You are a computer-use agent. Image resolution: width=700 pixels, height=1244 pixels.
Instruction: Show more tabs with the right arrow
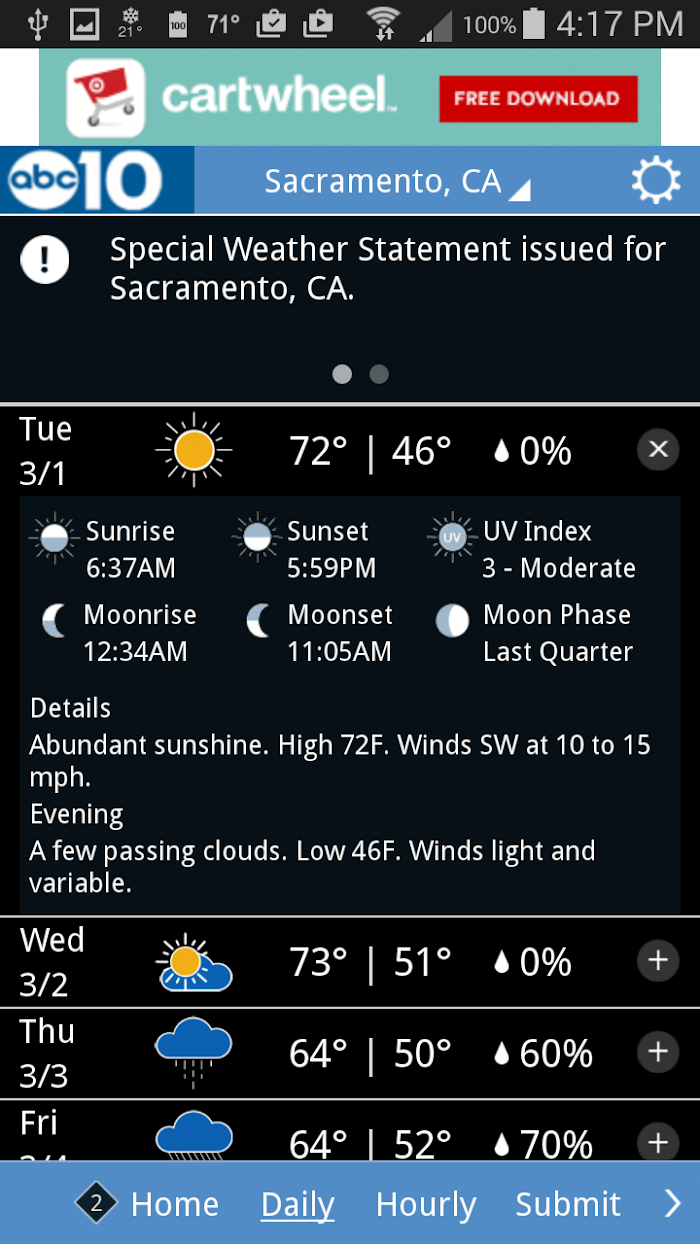673,1204
